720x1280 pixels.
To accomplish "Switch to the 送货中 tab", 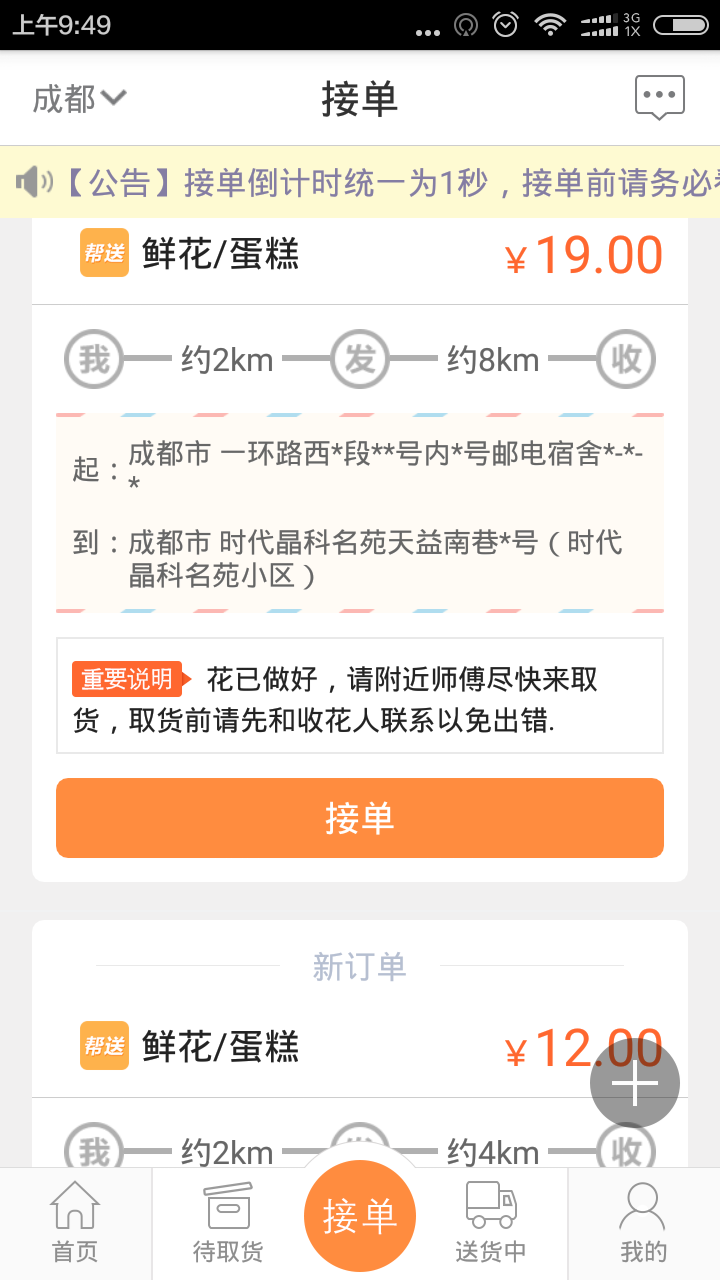I will pos(491,1222).
